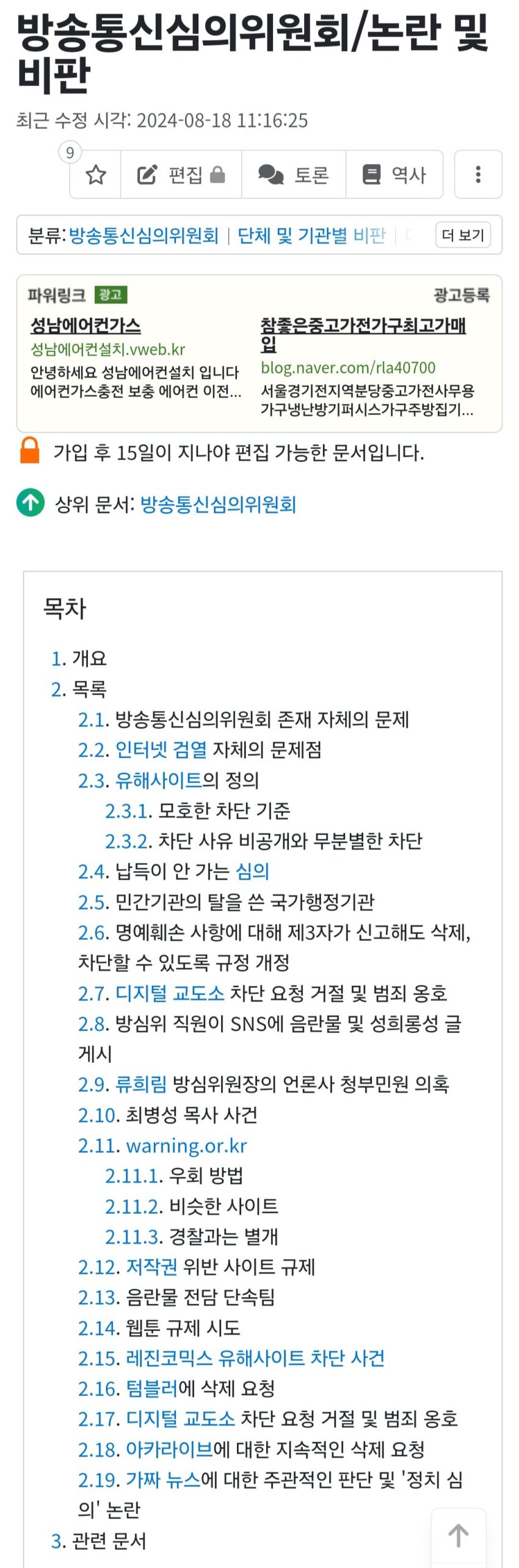Open the 류희림 link in section 2.9

[x=141, y=1084]
